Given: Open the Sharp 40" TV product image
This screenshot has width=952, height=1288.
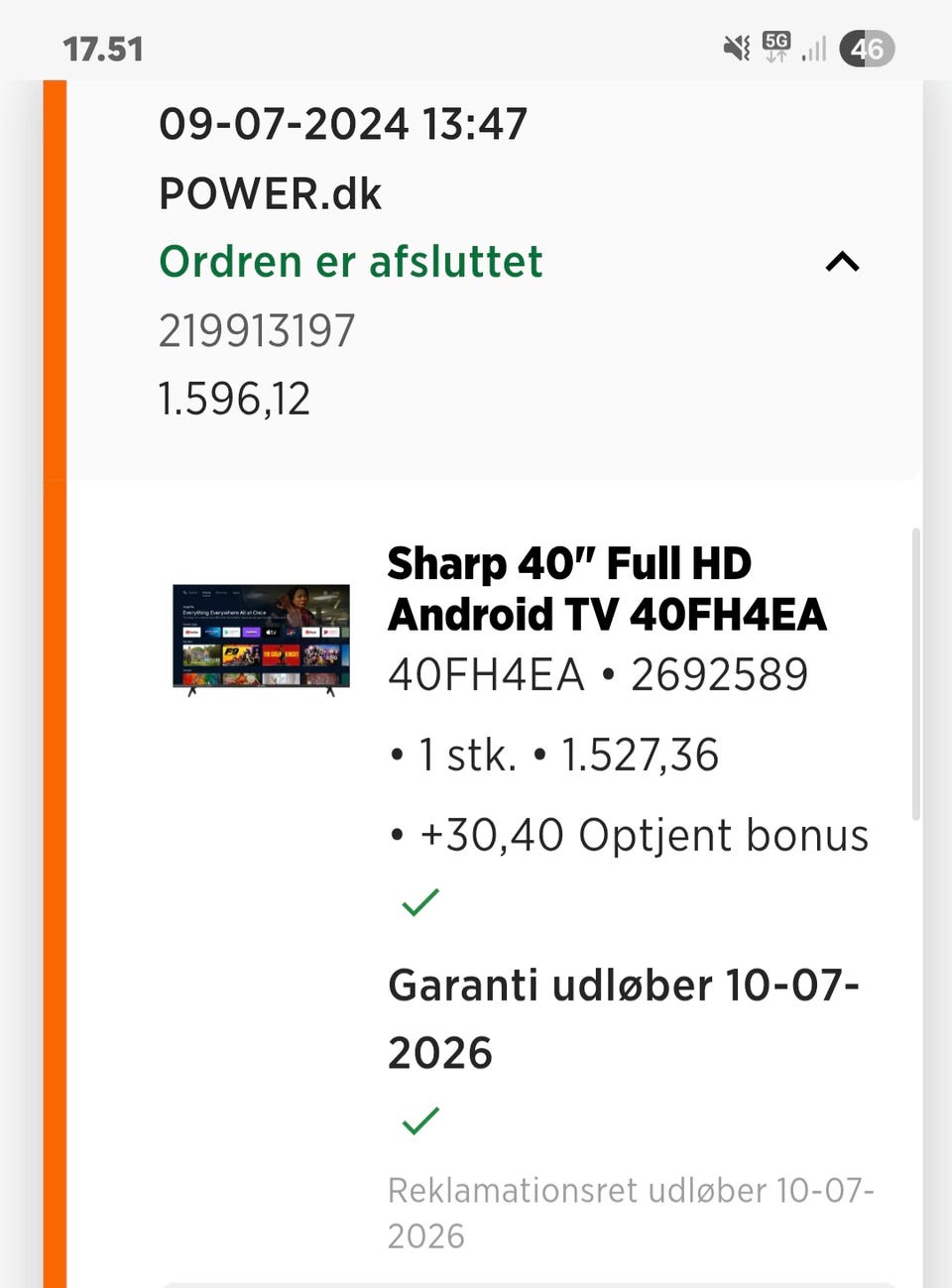Looking at the screenshot, I should click(x=261, y=640).
